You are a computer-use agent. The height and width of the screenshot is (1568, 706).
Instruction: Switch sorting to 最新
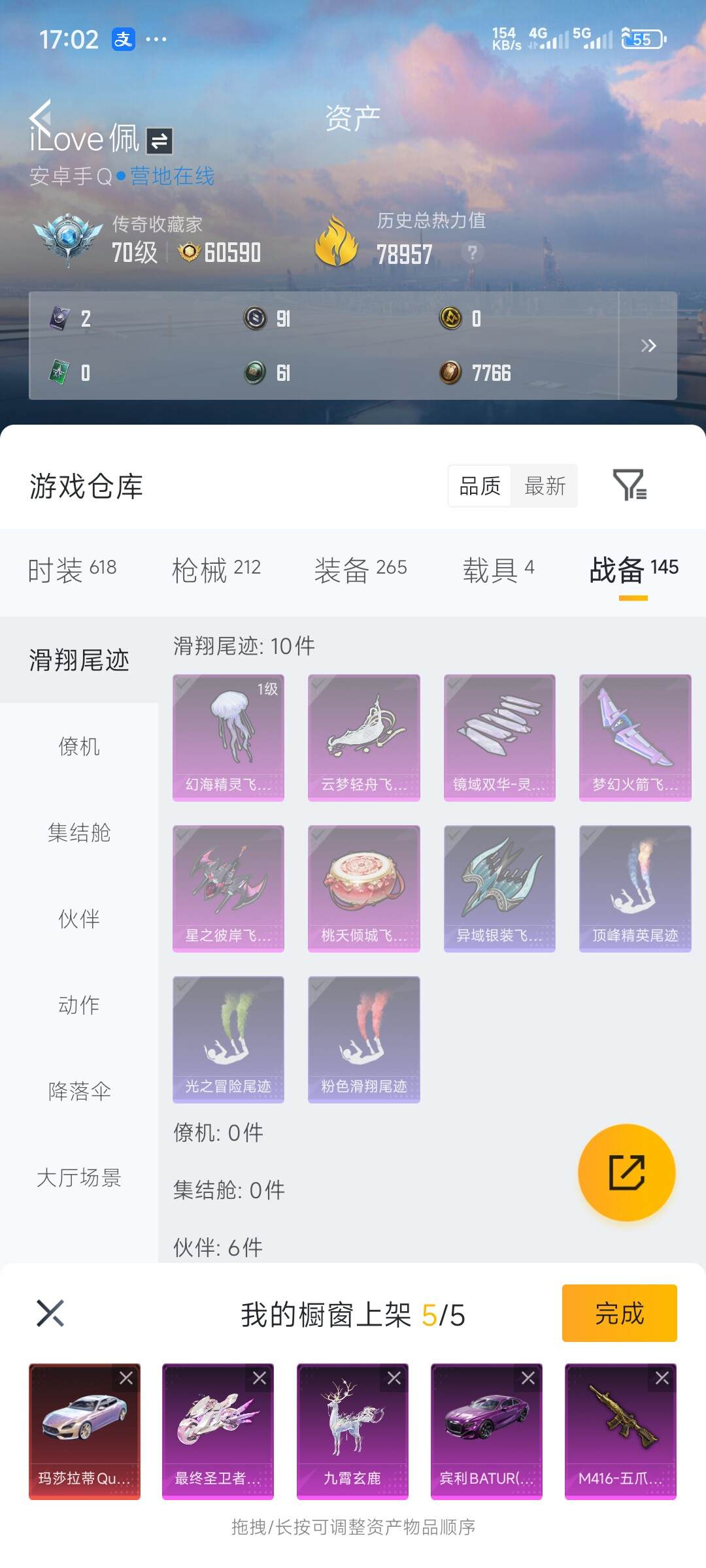coord(545,486)
